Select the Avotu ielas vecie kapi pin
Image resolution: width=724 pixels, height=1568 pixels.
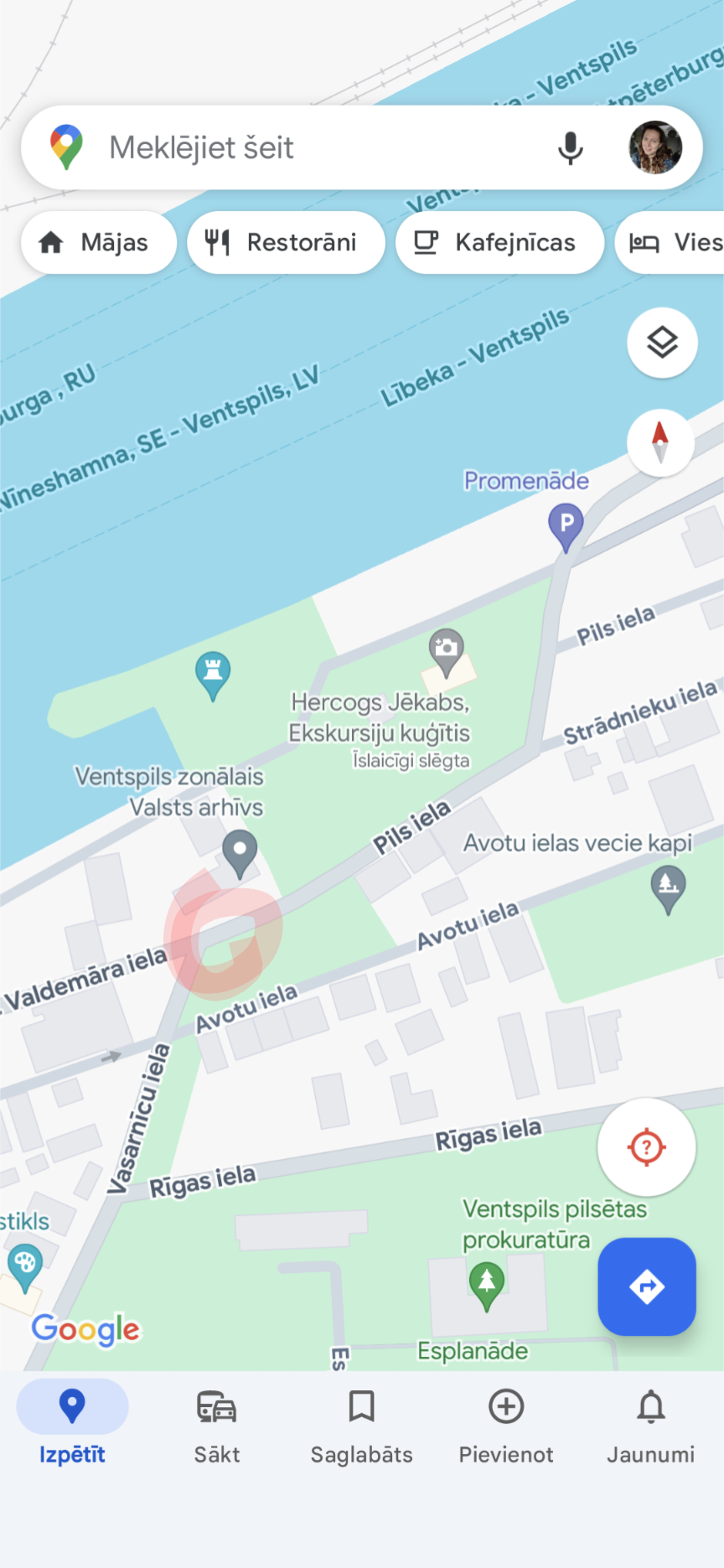coord(668,885)
